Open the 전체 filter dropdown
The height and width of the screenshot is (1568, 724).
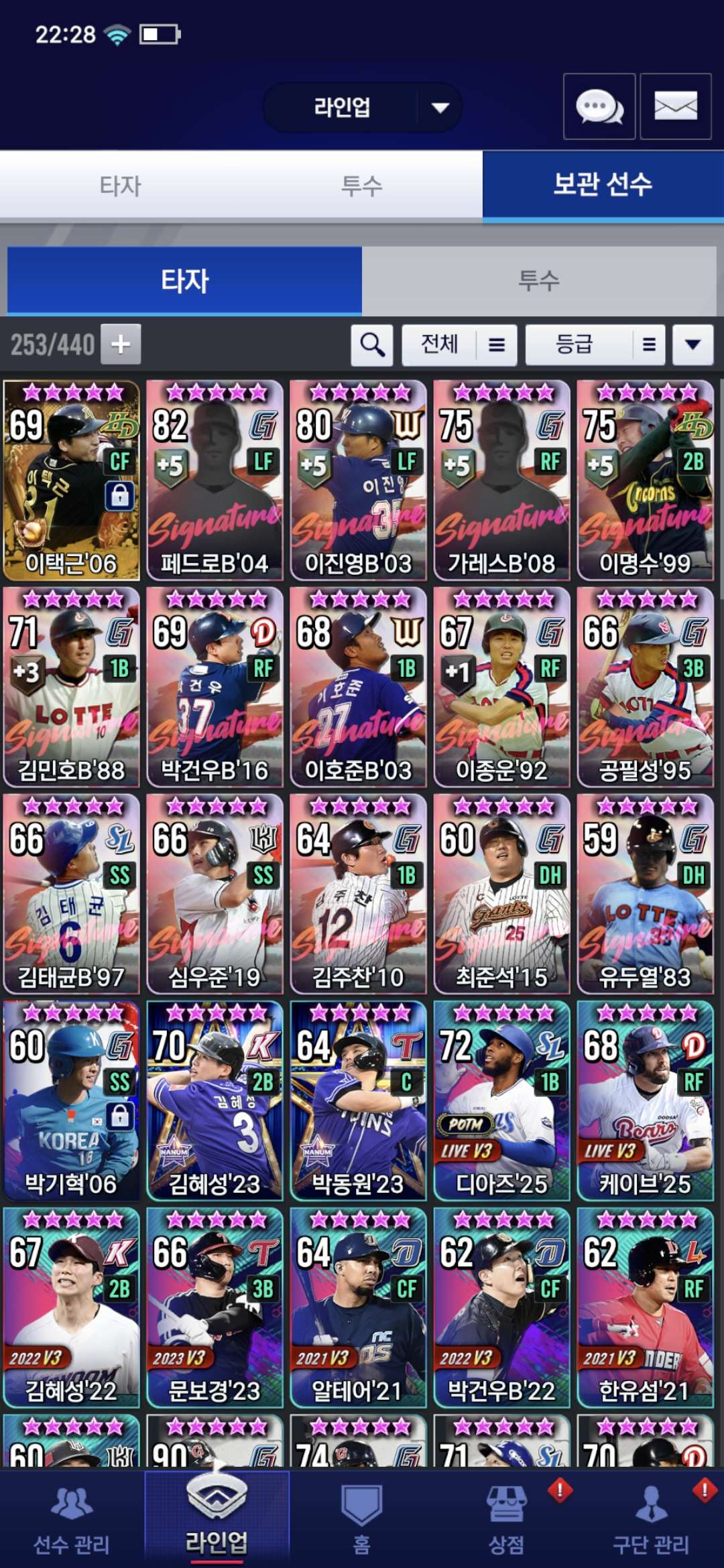pyautogui.click(x=459, y=345)
